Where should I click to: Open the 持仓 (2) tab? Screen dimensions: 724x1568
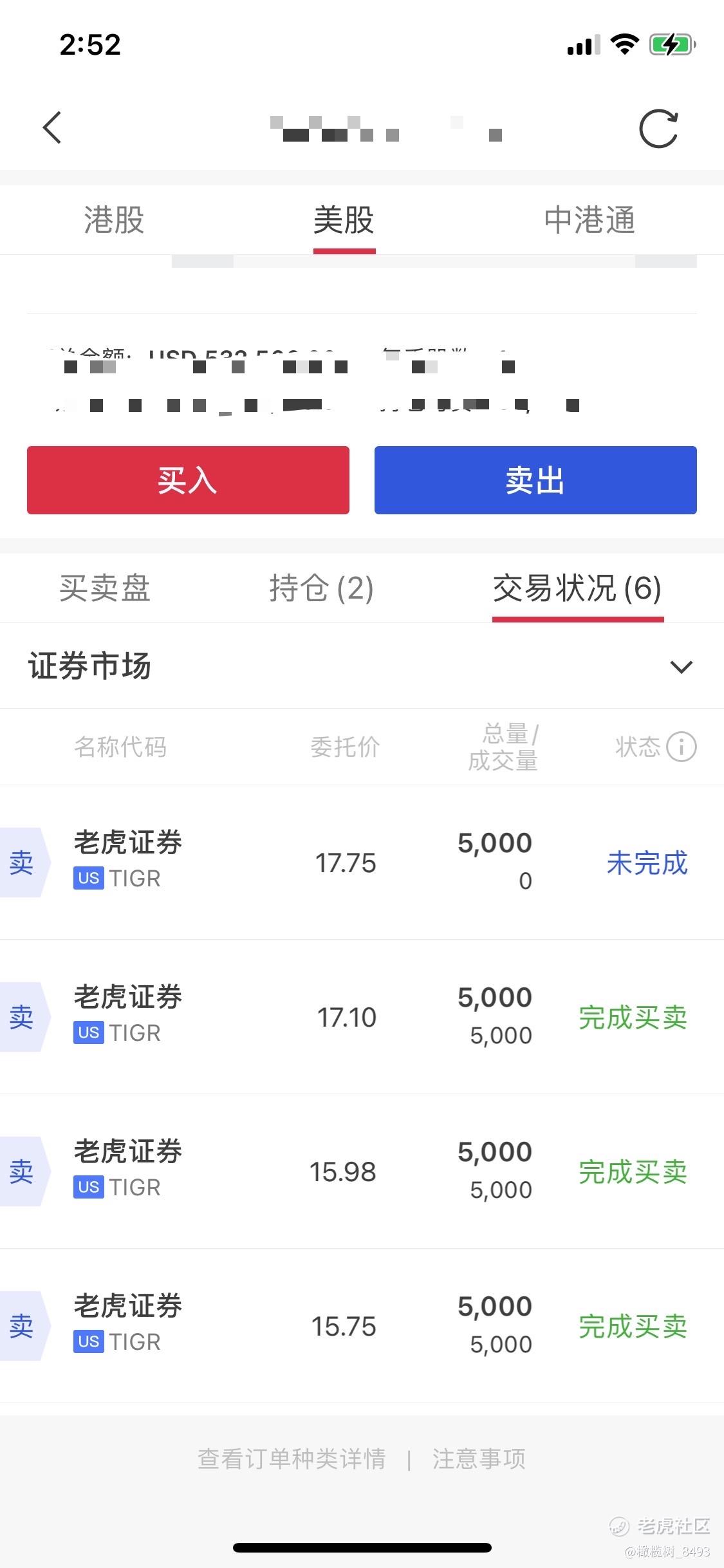(x=321, y=588)
